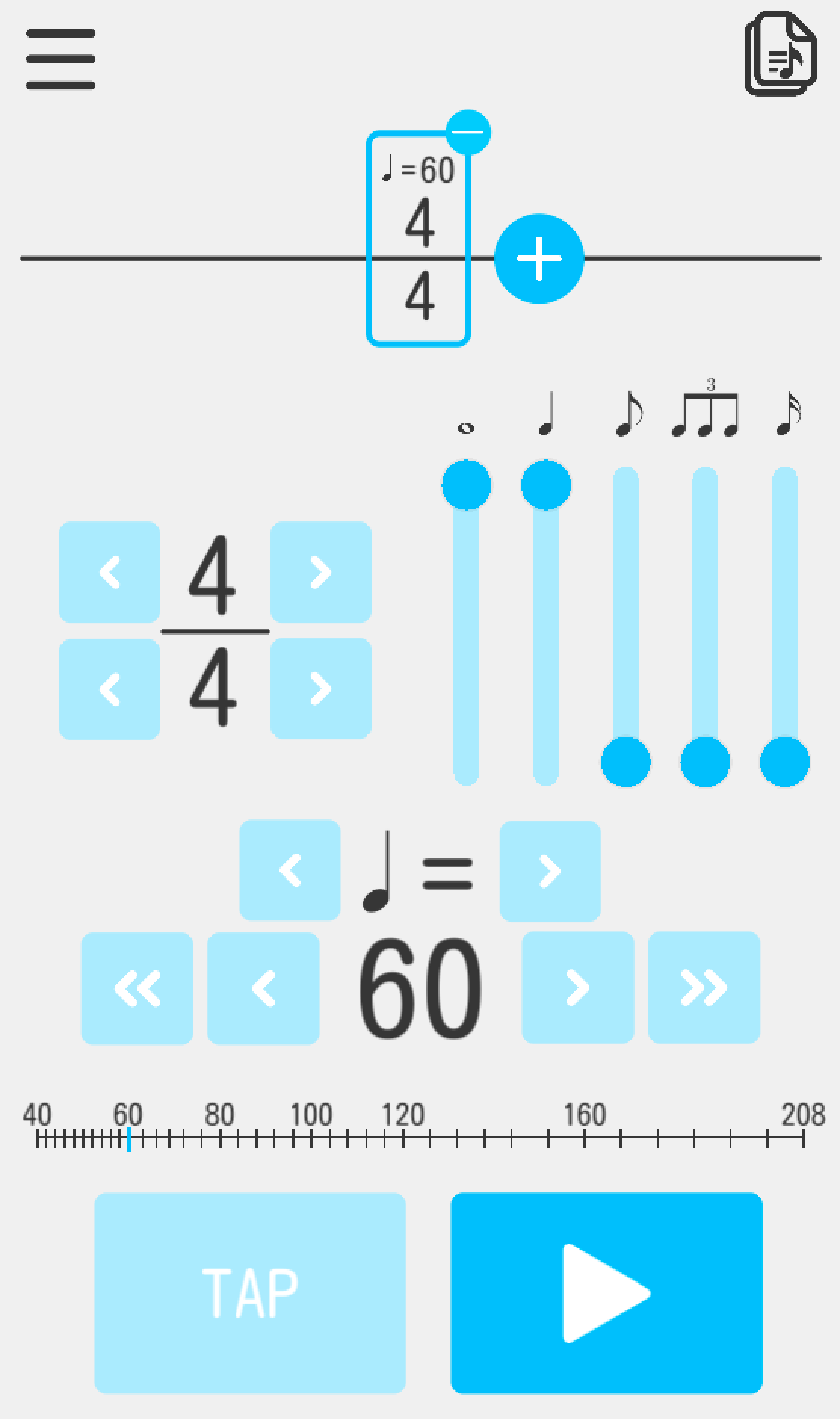Increase the bottom time signature number
This screenshot has height=1419, width=840.
pos(320,686)
